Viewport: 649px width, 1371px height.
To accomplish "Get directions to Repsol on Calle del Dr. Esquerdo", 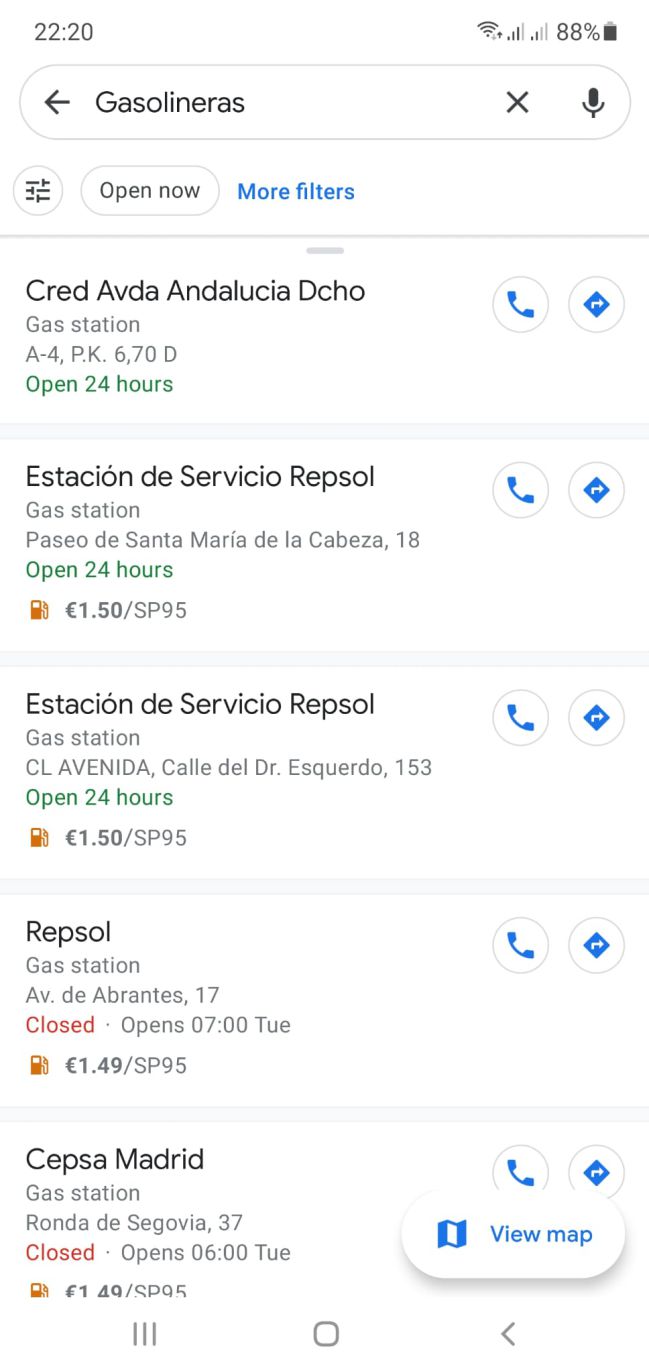I will coord(597,718).
